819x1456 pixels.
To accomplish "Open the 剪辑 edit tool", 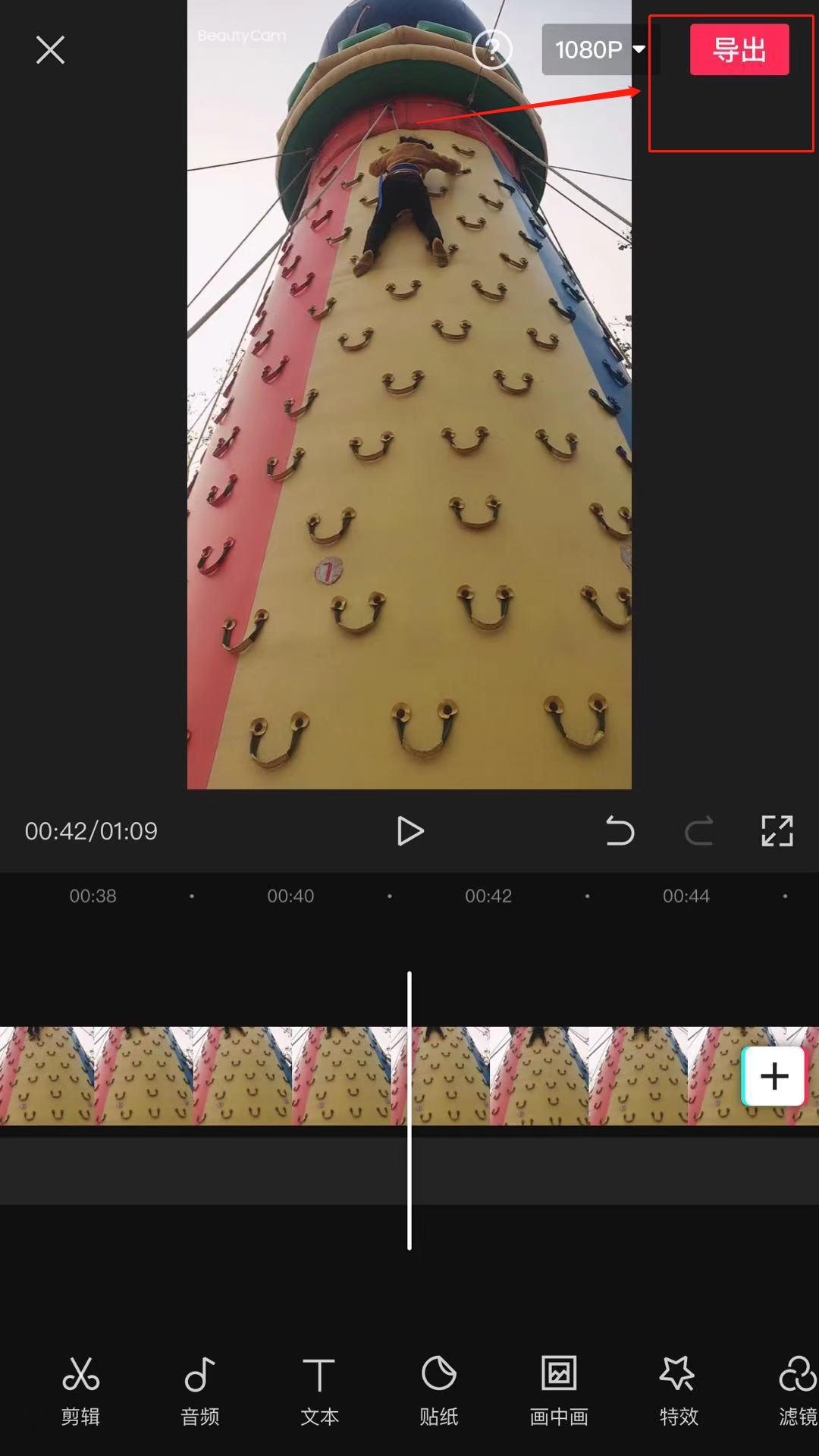I will (80, 1391).
